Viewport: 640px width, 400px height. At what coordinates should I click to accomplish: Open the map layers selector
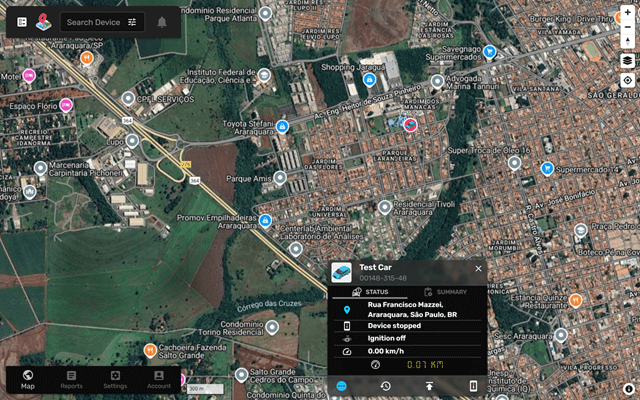pyautogui.click(x=627, y=61)
